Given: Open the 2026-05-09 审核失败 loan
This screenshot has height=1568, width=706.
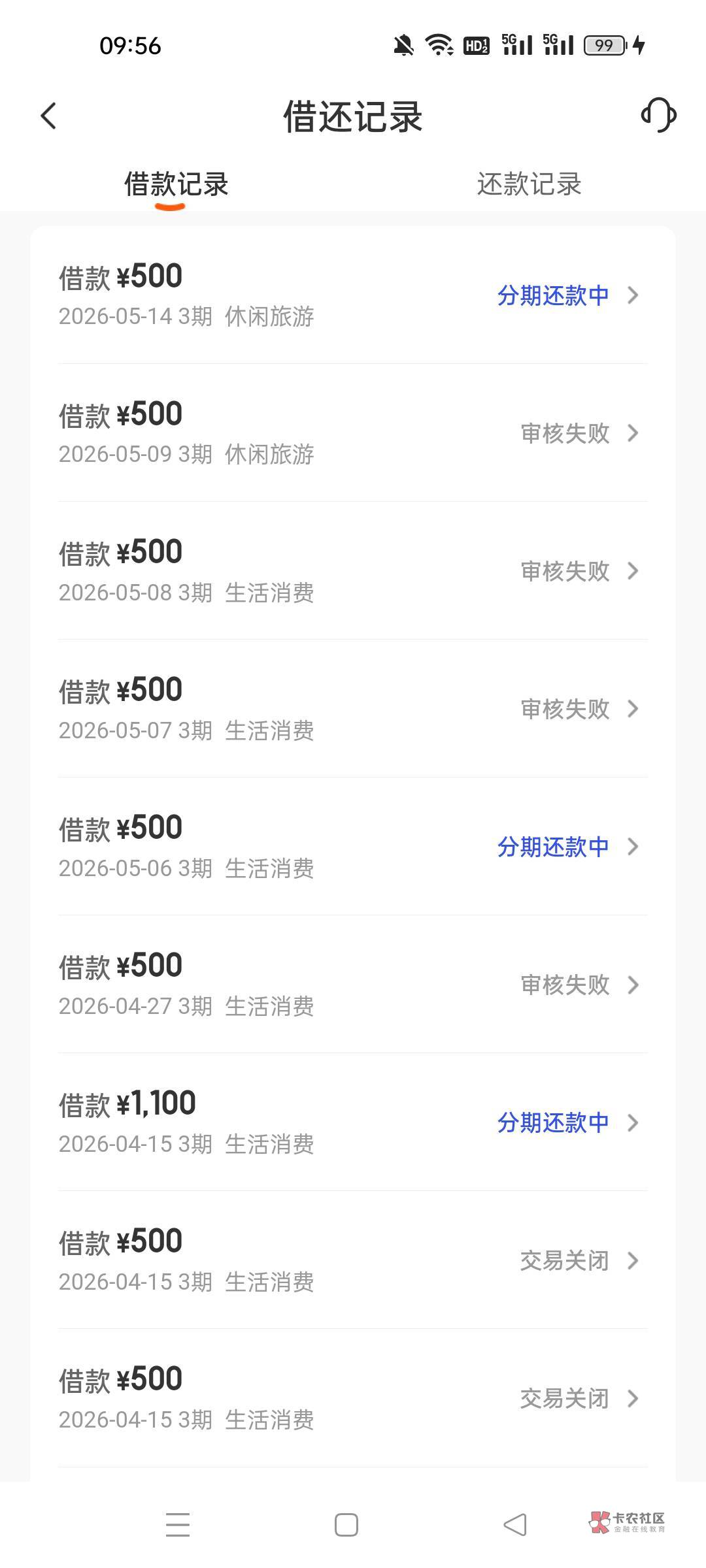Looking at the screenshot, I should pyautogui.click(x=353, y=433).
